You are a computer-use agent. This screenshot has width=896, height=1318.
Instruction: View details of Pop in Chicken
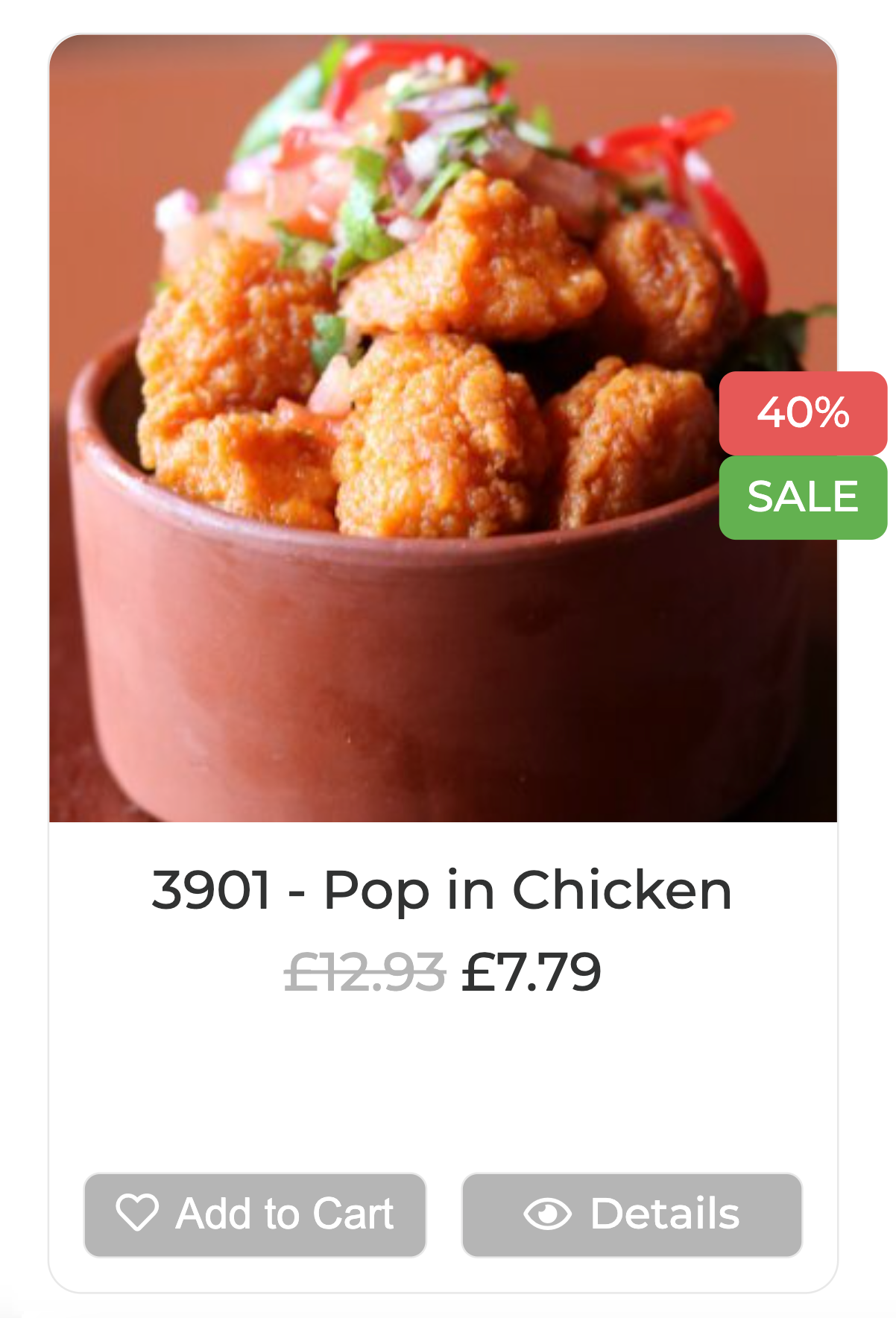(631, 1214)
